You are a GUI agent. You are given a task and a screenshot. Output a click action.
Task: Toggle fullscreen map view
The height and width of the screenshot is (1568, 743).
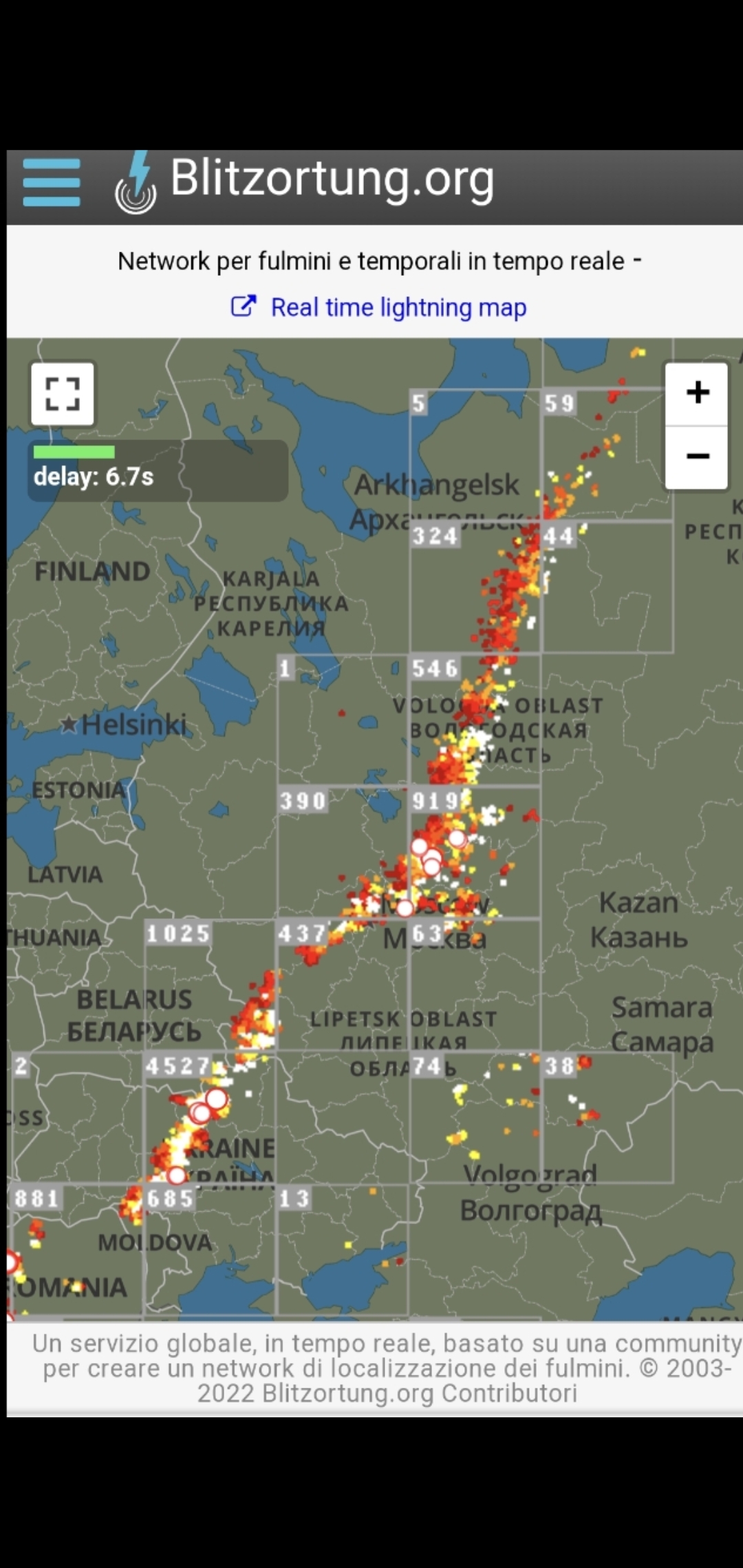coord(63,394)
